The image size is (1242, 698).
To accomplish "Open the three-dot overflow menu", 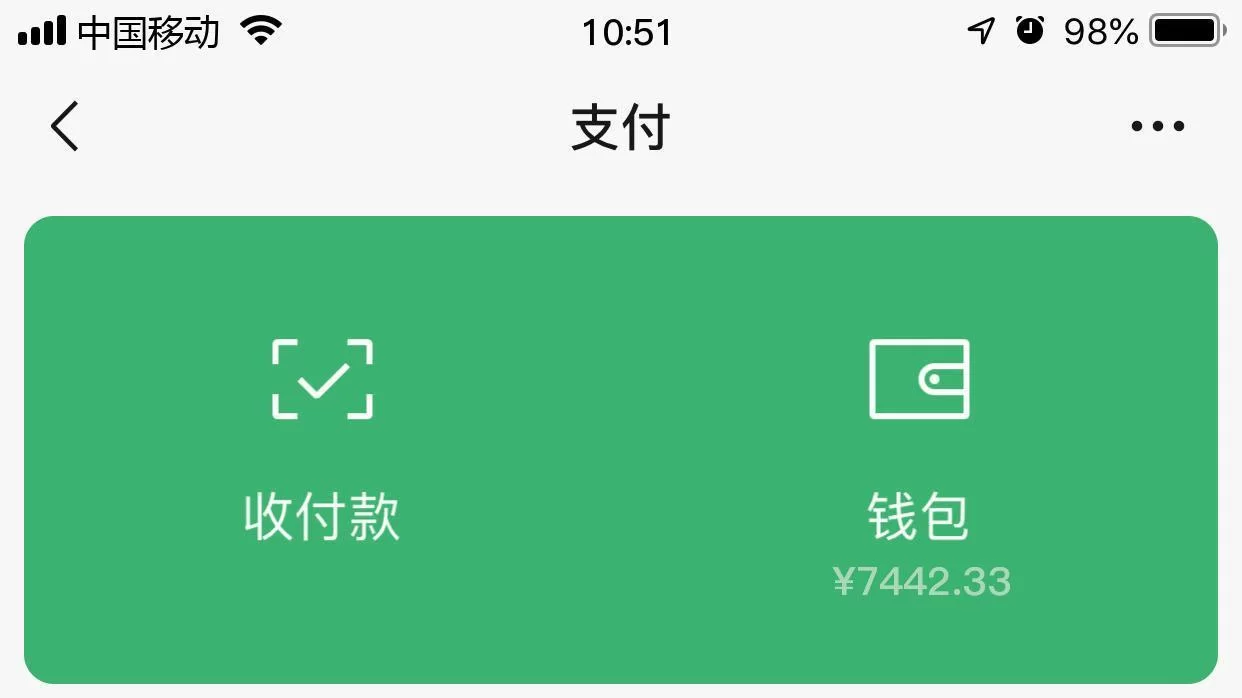I will (1157, 127).
